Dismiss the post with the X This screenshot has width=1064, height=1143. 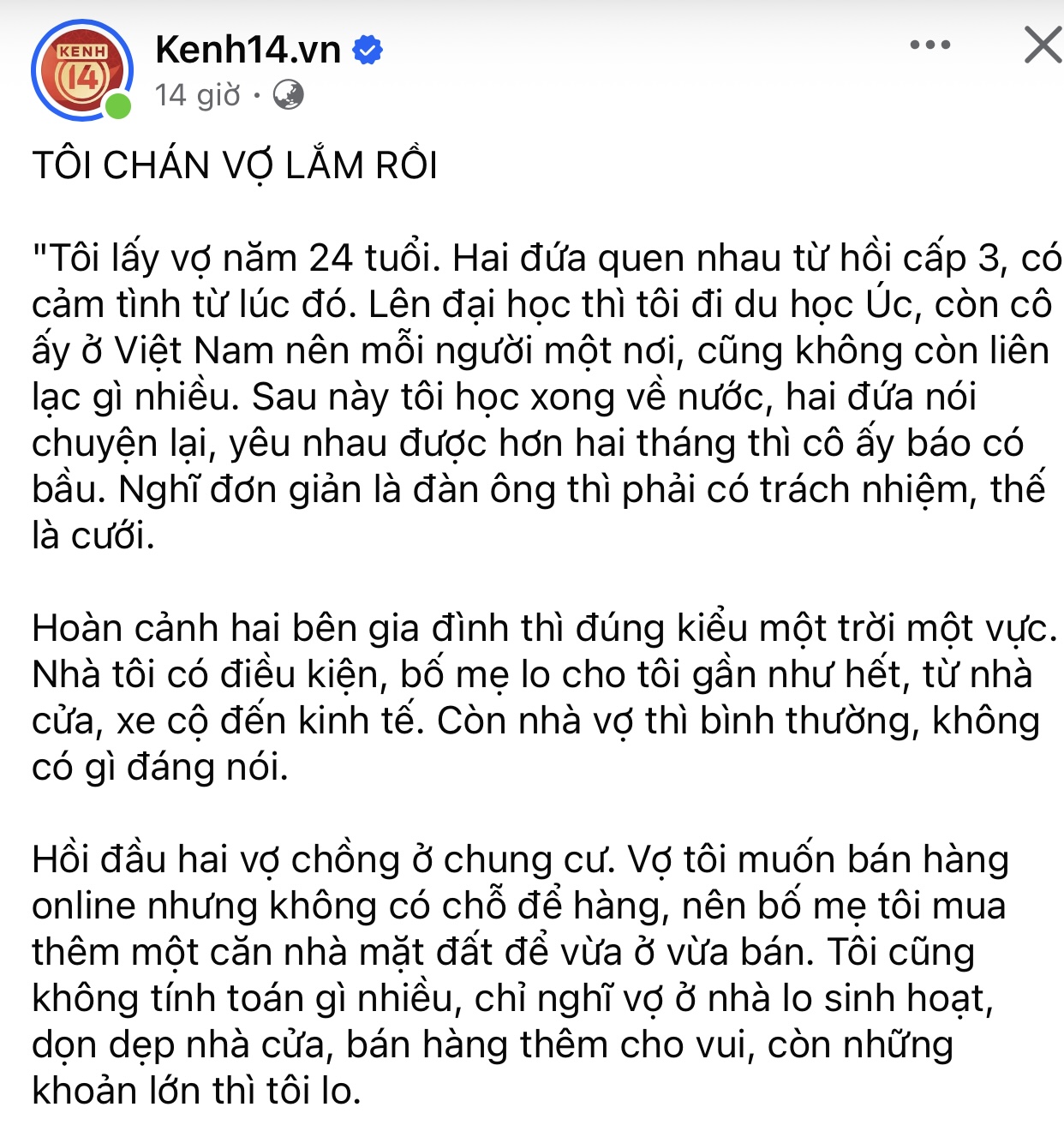[x=1043, y=45]
